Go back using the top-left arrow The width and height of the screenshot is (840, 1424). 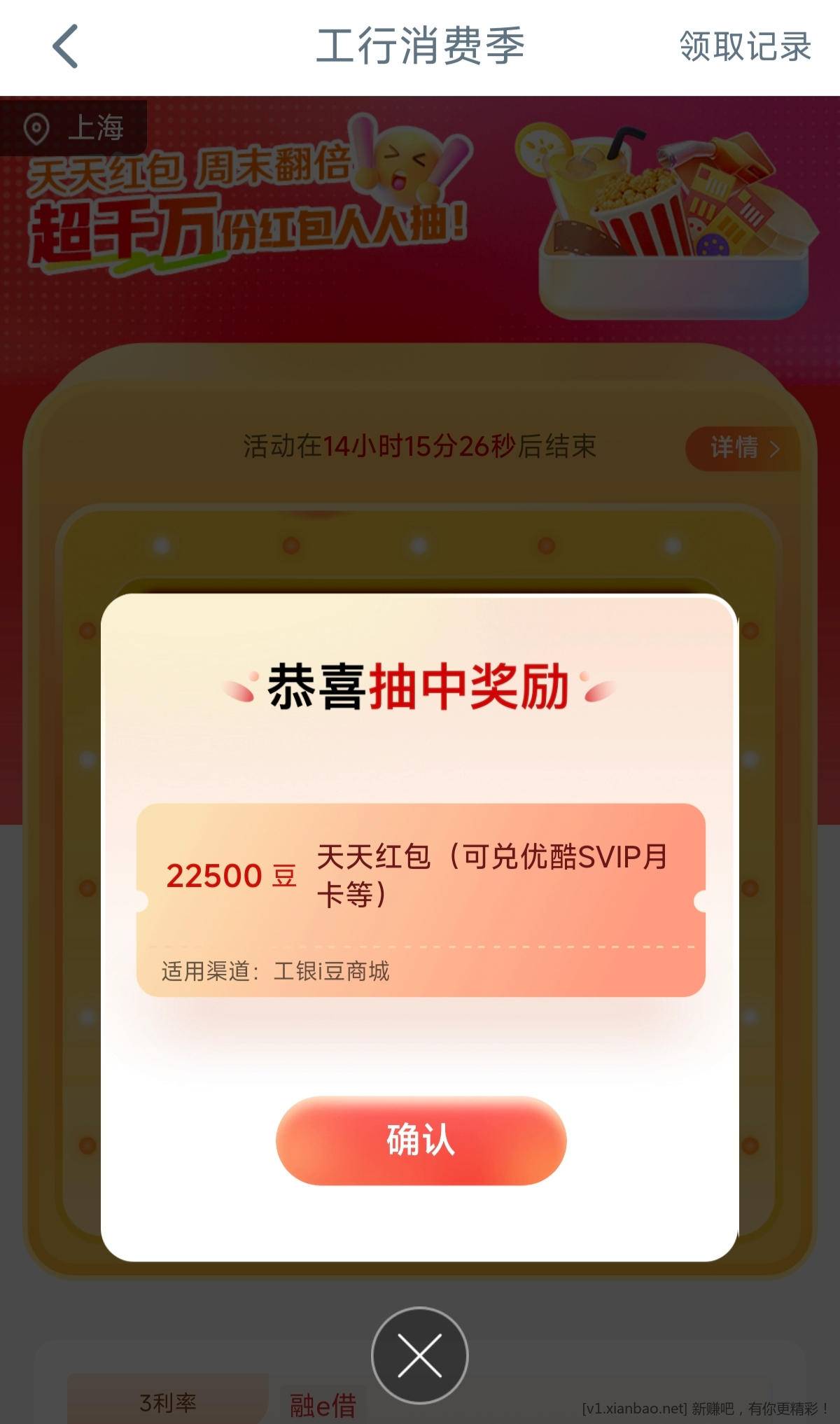pos(65,47)
